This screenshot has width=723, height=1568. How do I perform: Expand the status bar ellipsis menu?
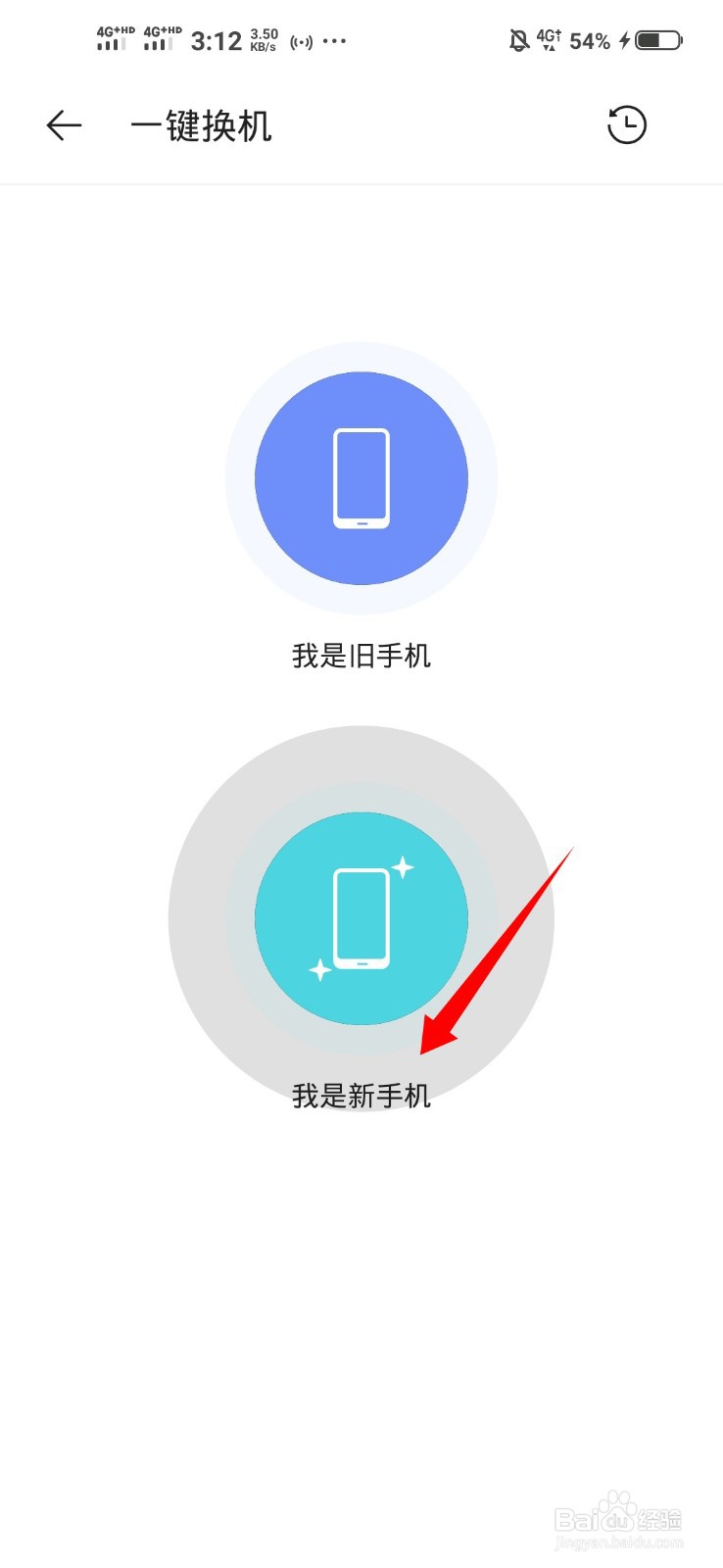click(x=333, y=41)
